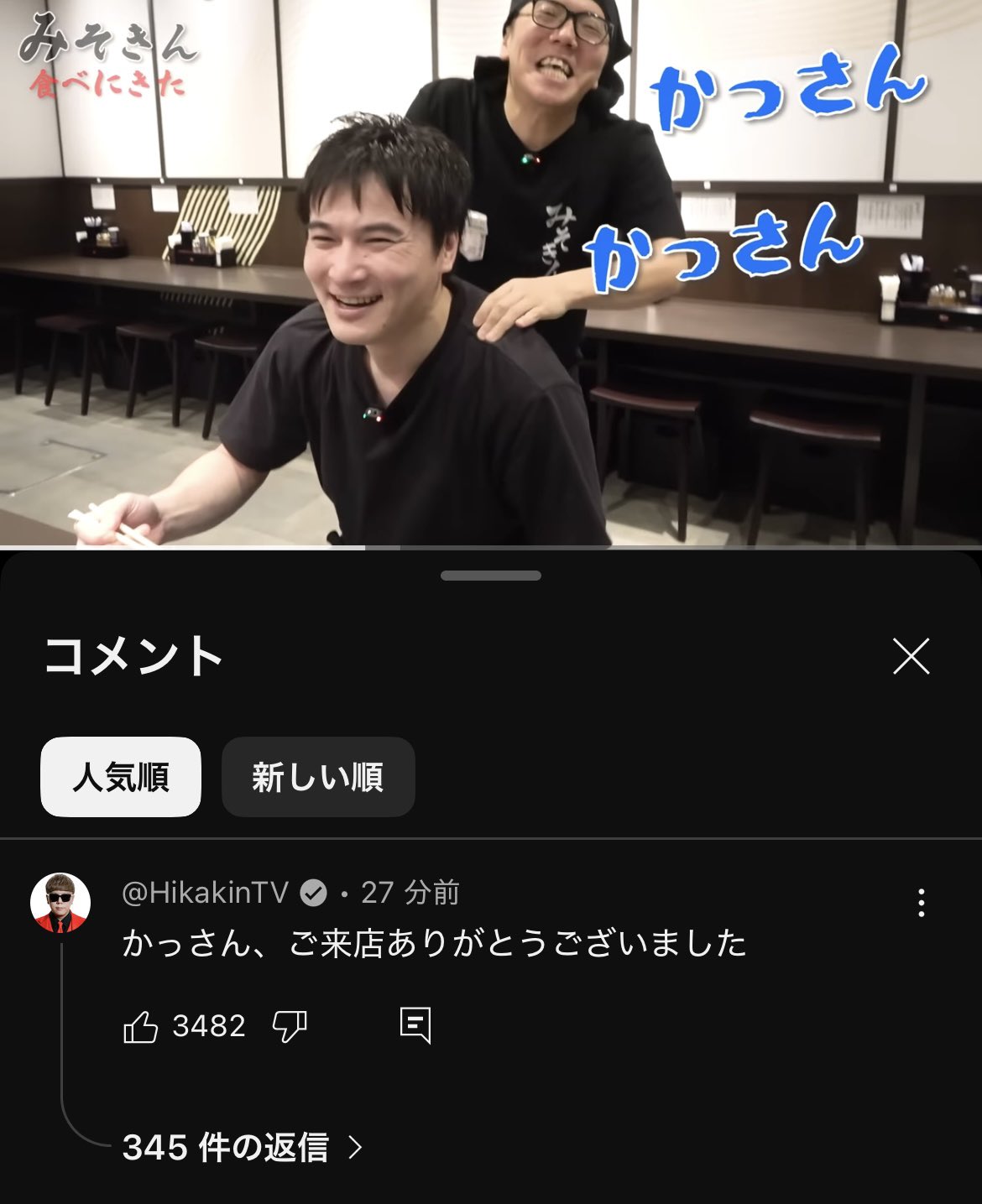Viewport: 982px width, 1204px height.
Task: Tap the comment panel's drag handle
Action: (491, 576)
